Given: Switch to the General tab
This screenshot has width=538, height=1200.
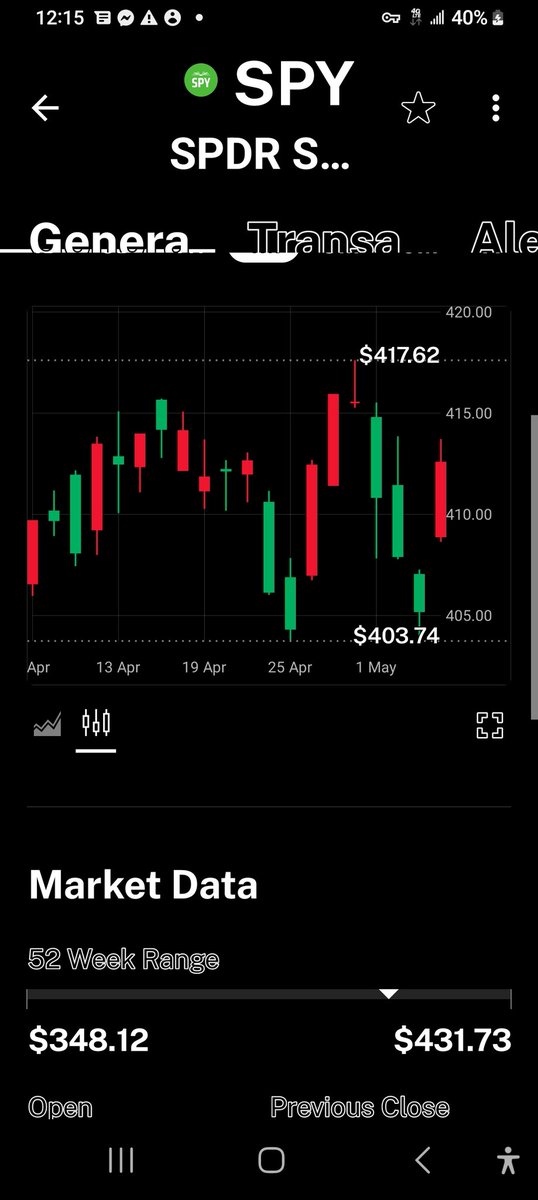Looking at the screenshot, I should (x=109, y=240).
